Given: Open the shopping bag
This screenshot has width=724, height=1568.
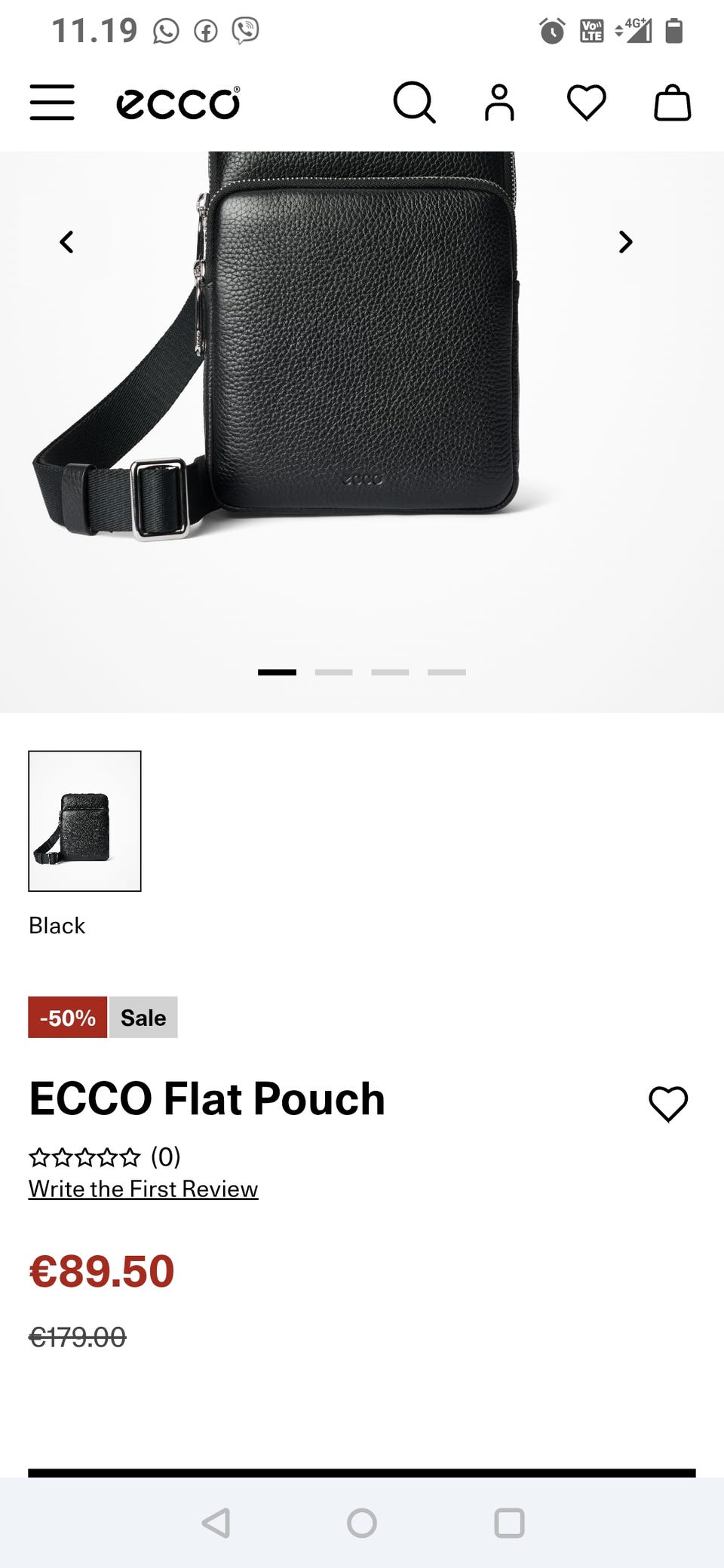Looking at the screenshot, I should [672, 103].
